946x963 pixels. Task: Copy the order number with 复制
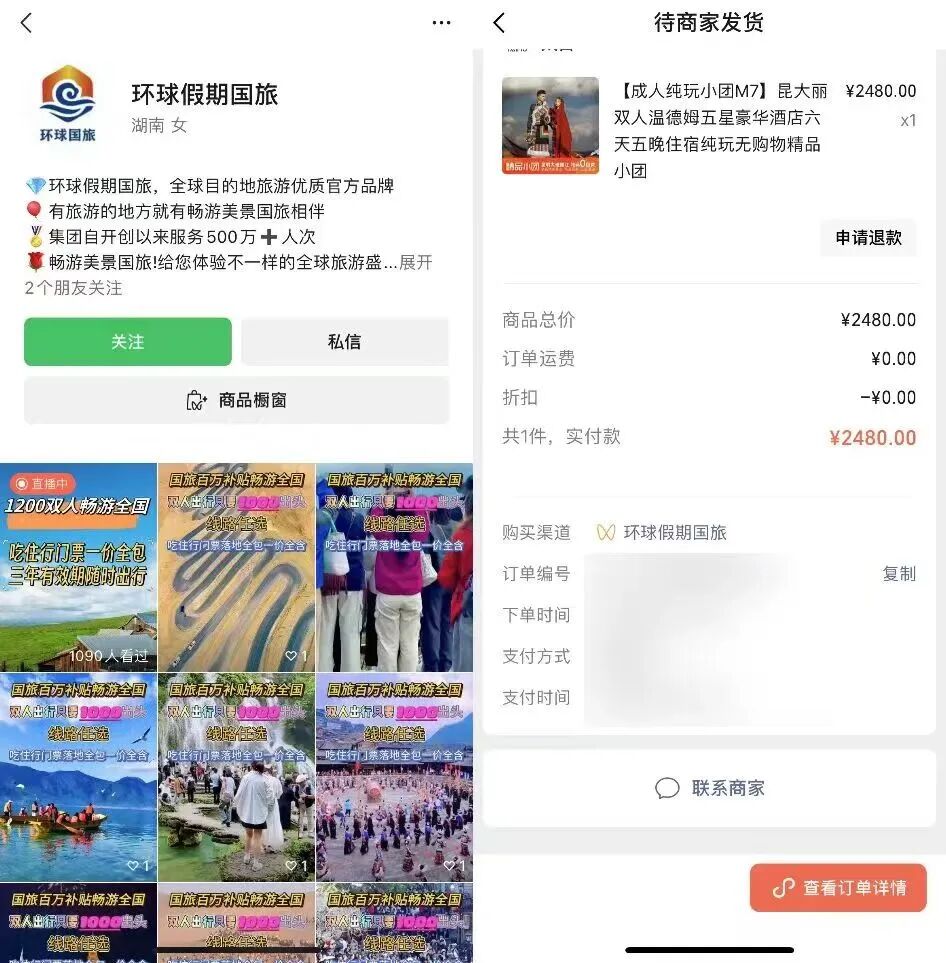pos(898,574)
